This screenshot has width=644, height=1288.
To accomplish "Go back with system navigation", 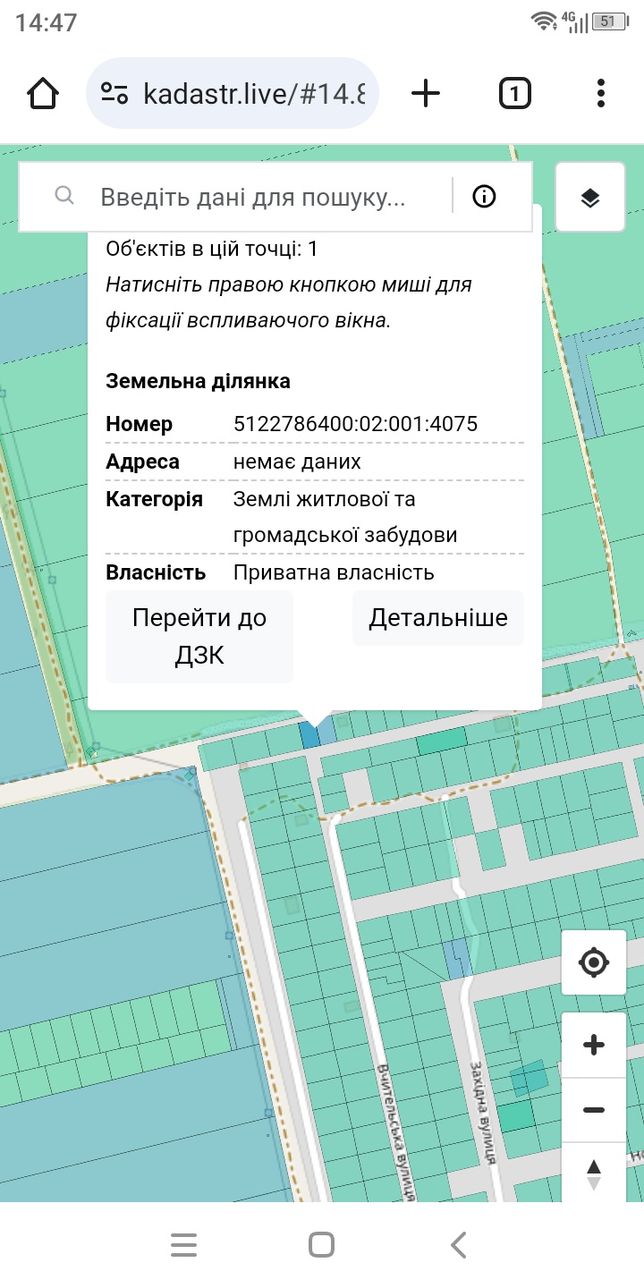I will (x=459, y=1245).
